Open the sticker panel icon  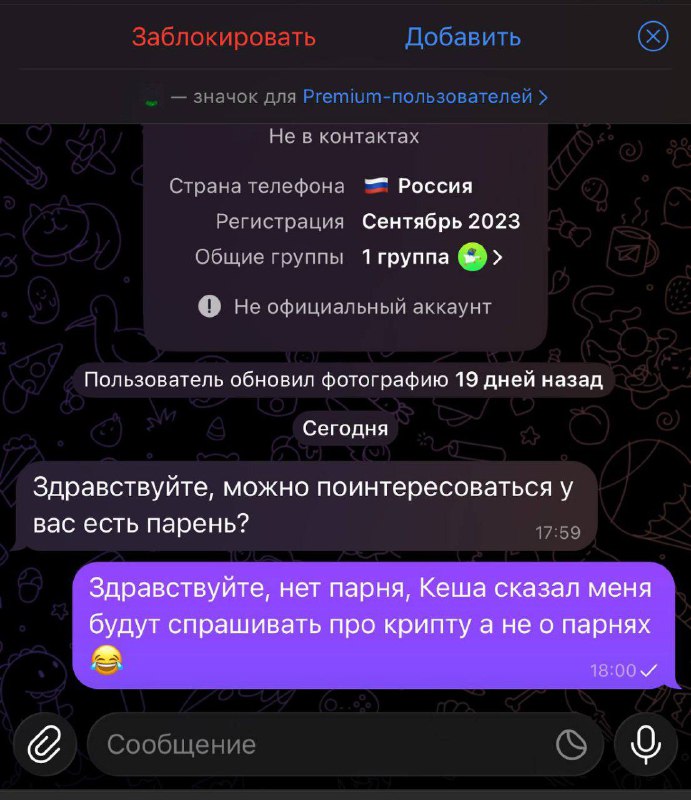tap(571, 744)
